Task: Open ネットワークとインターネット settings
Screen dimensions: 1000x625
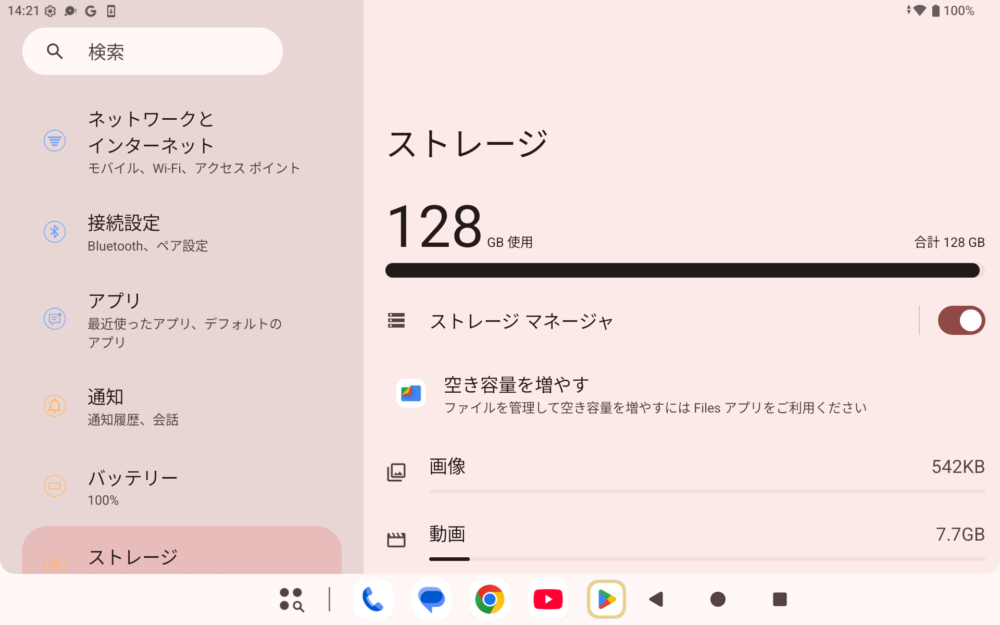Action: coord(180,142)
